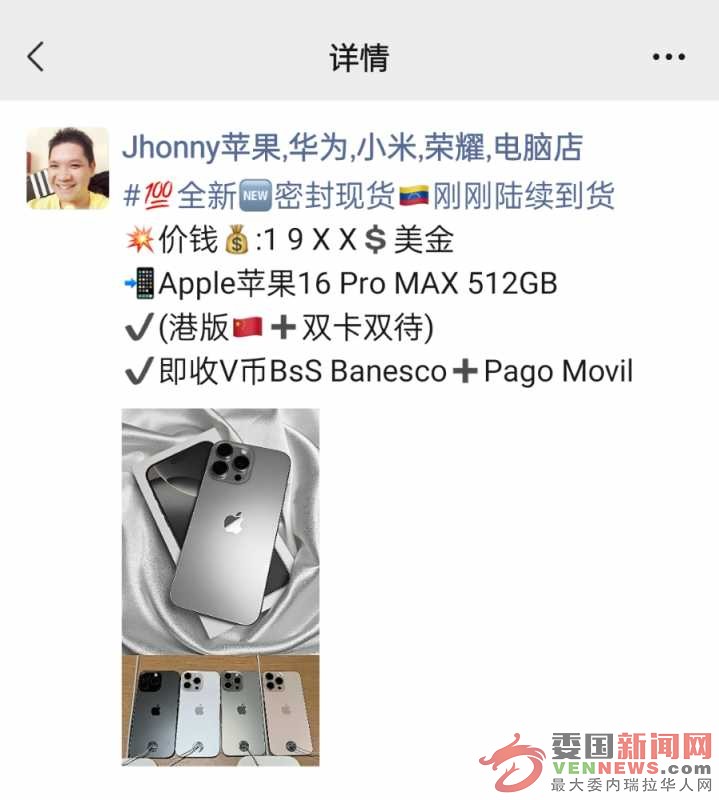Open Jhonny's profile avatar

(67, 168)
